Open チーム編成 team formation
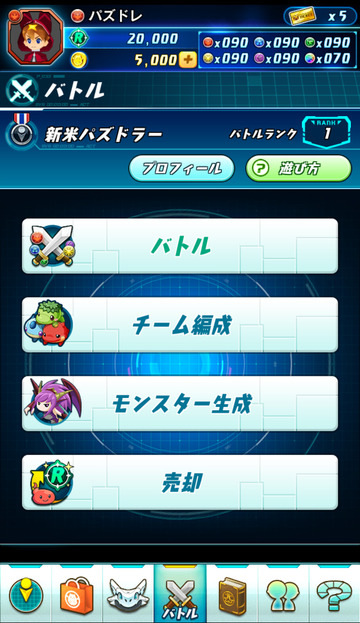 [x=180, y=325]
